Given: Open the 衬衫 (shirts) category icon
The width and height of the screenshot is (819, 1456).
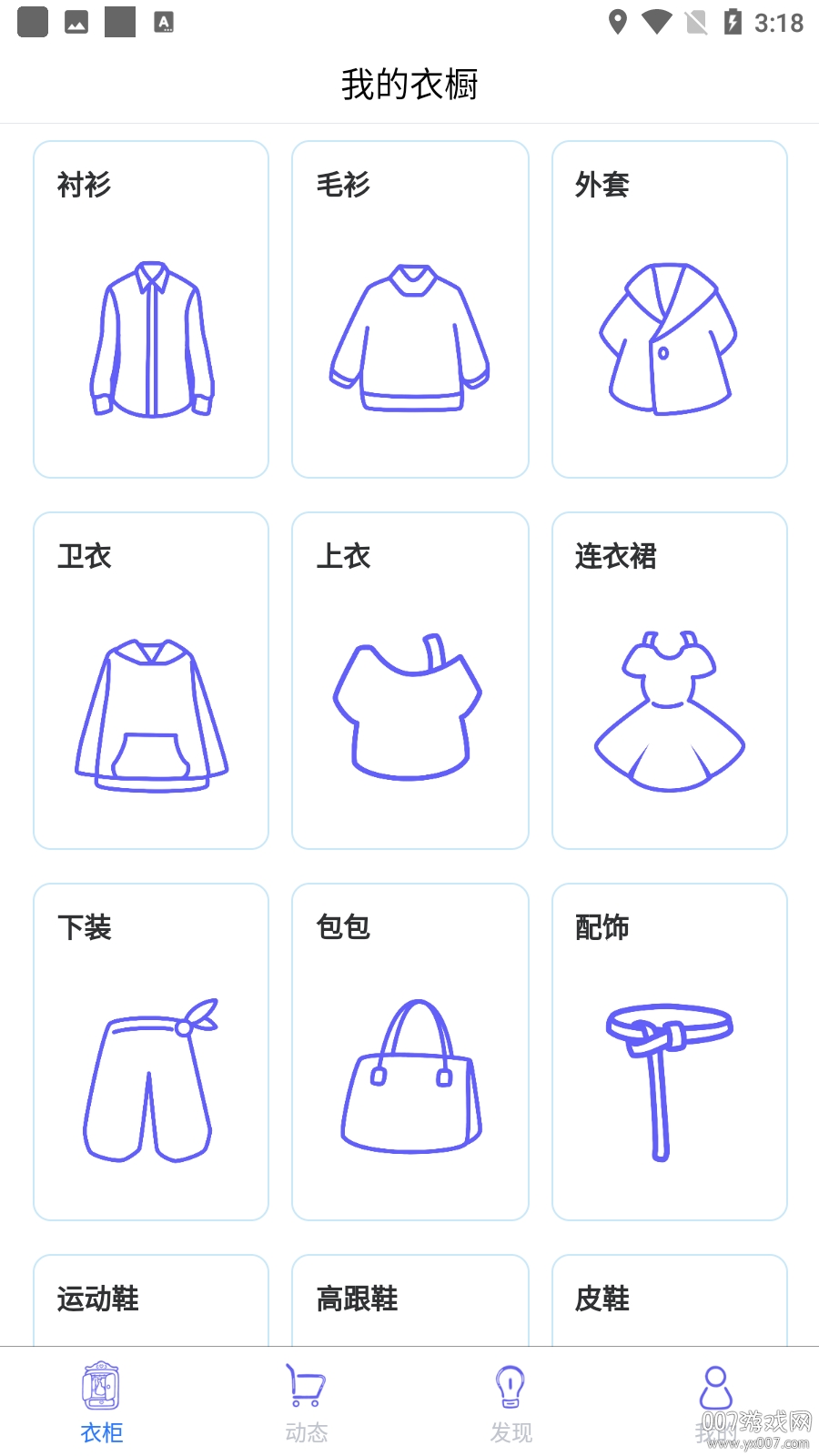Looking at the screenshot, I should (151, 341).
